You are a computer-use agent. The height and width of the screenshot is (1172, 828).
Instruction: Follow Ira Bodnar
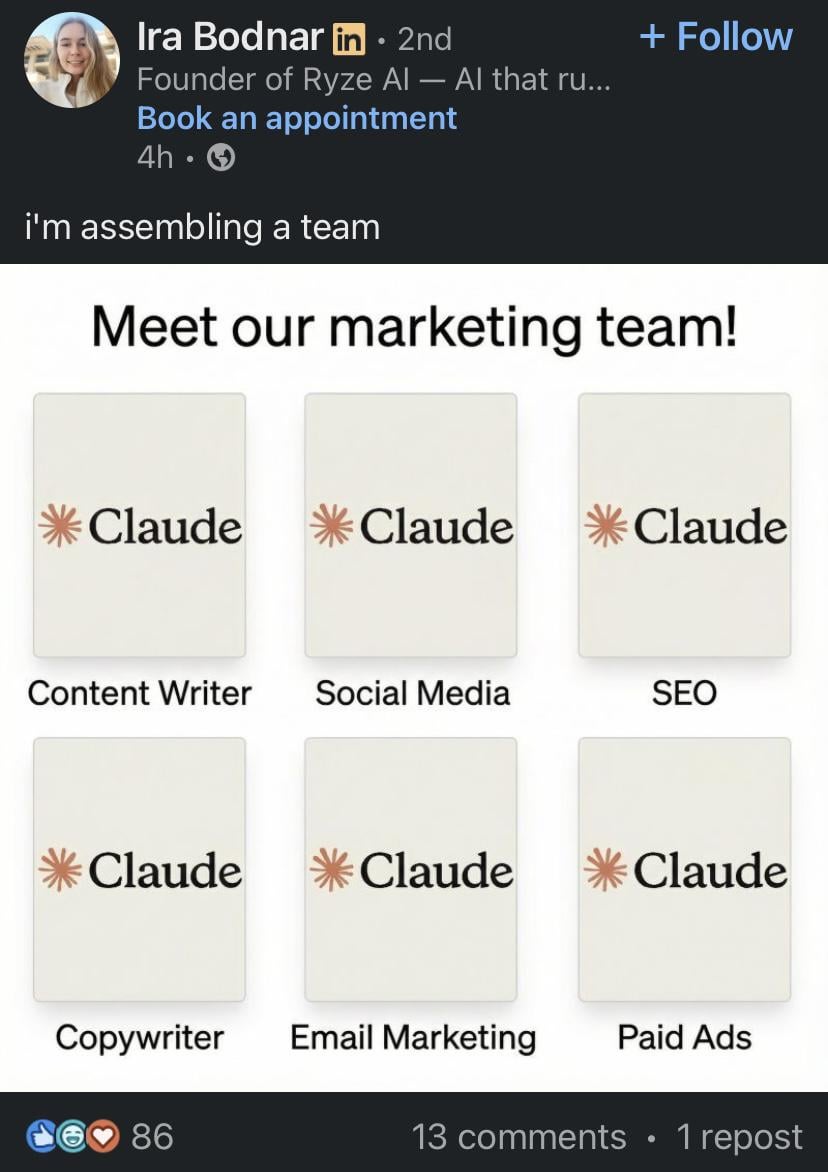(x=716, y=37)
